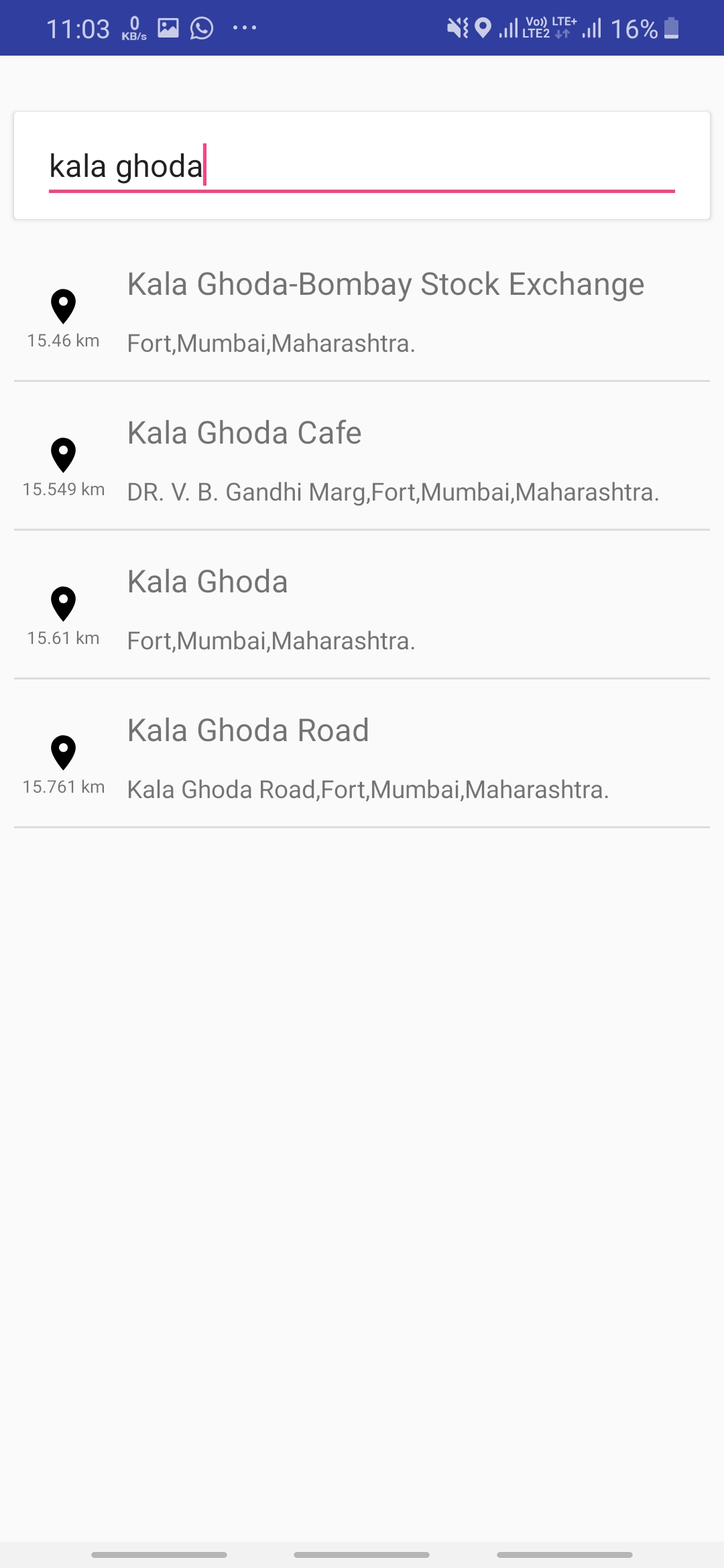Open the Kala Ghoda Cafe result

point(362,456)
